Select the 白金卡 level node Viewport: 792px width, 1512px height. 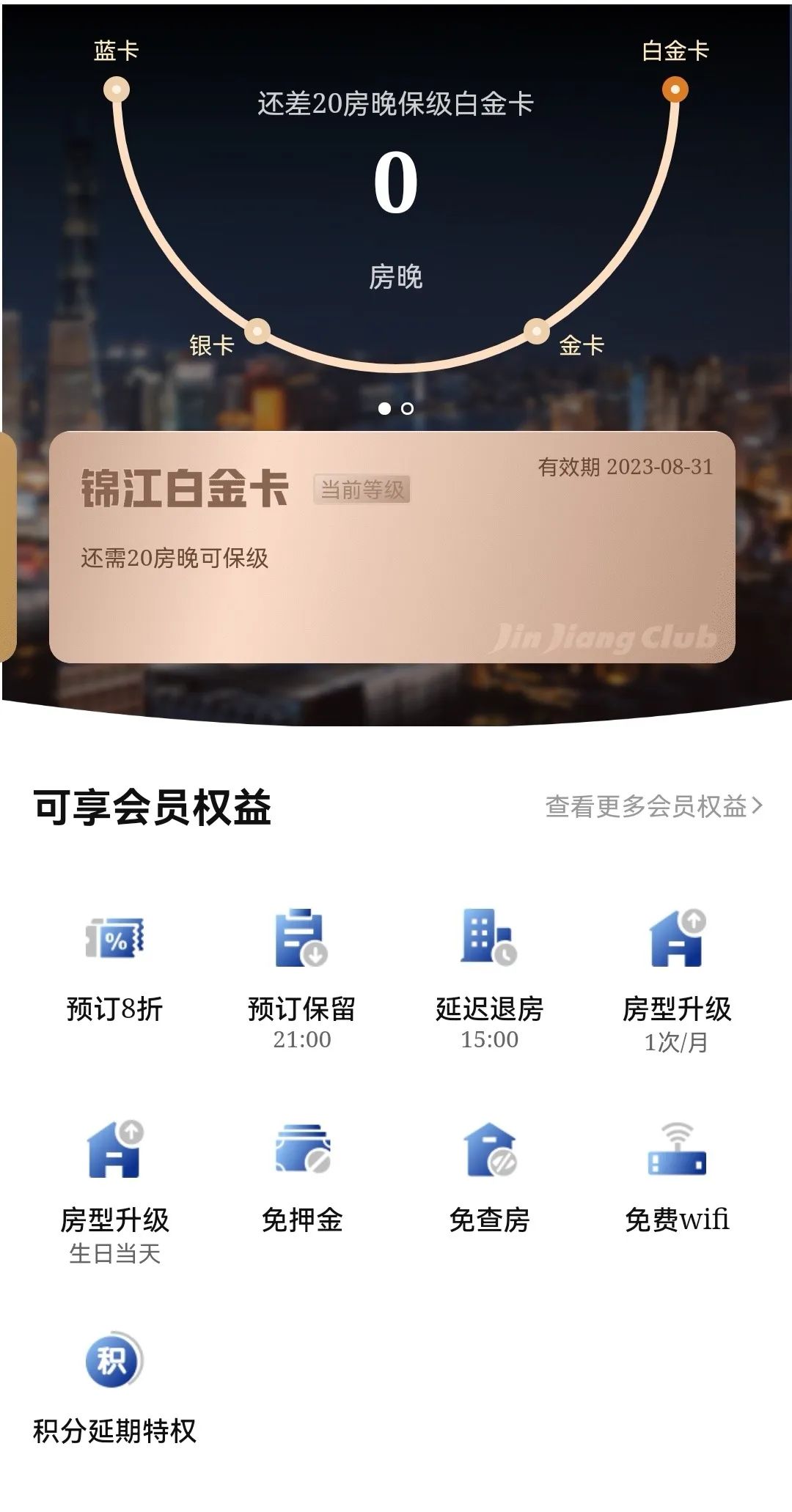tap(675, 90)
